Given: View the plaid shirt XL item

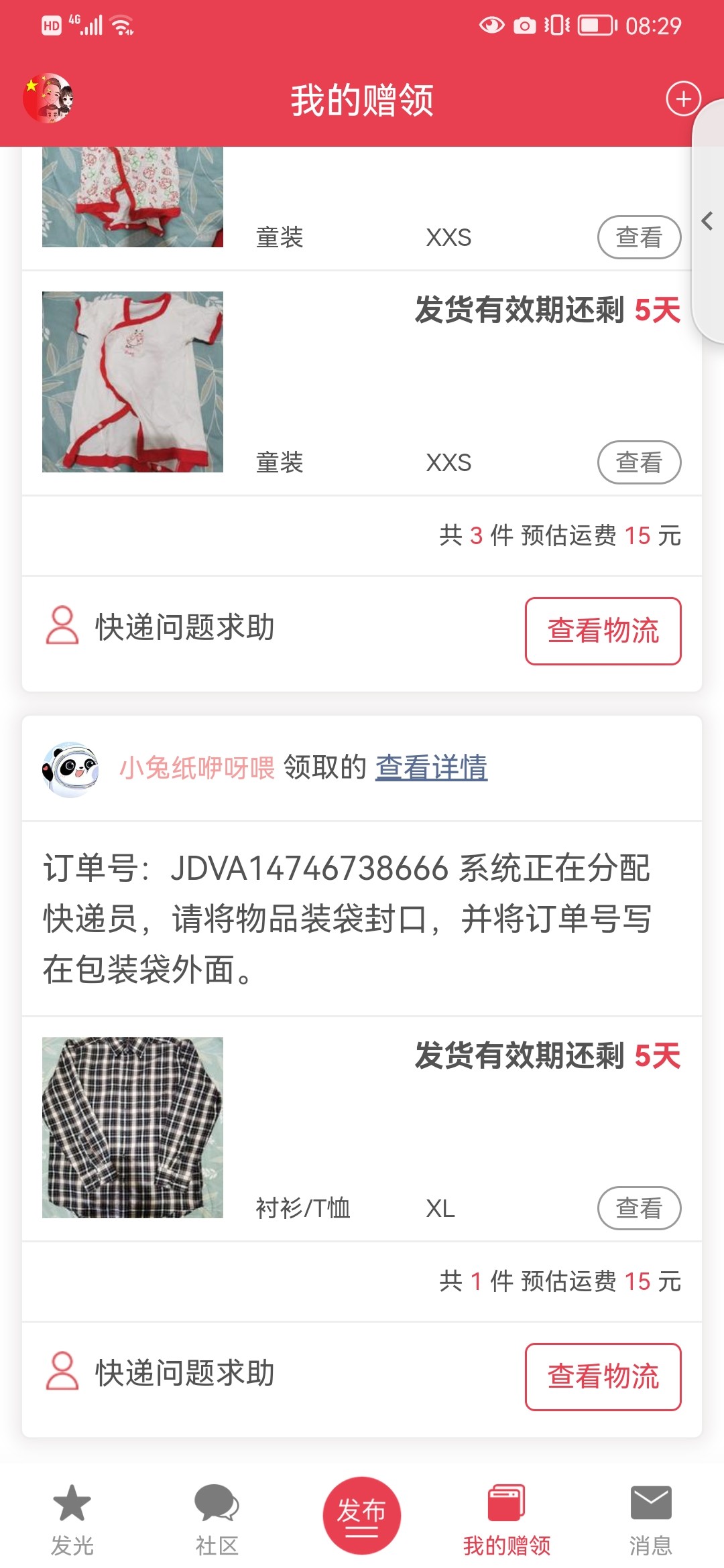Looking at the screenshot, I should click(x=638, y=1208).
